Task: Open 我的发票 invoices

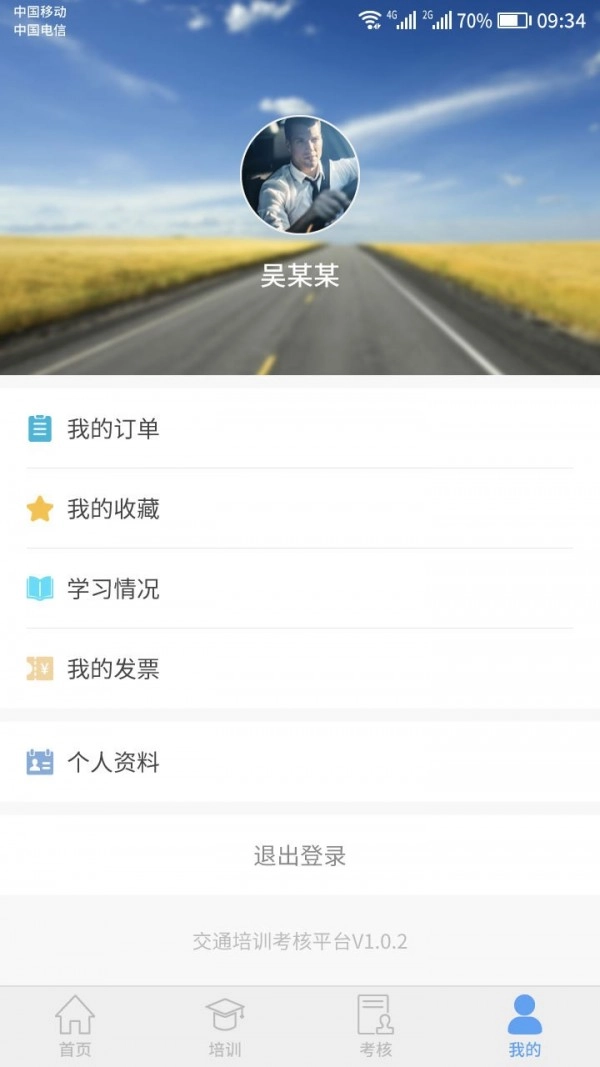Action: click(x=300, y=669)
